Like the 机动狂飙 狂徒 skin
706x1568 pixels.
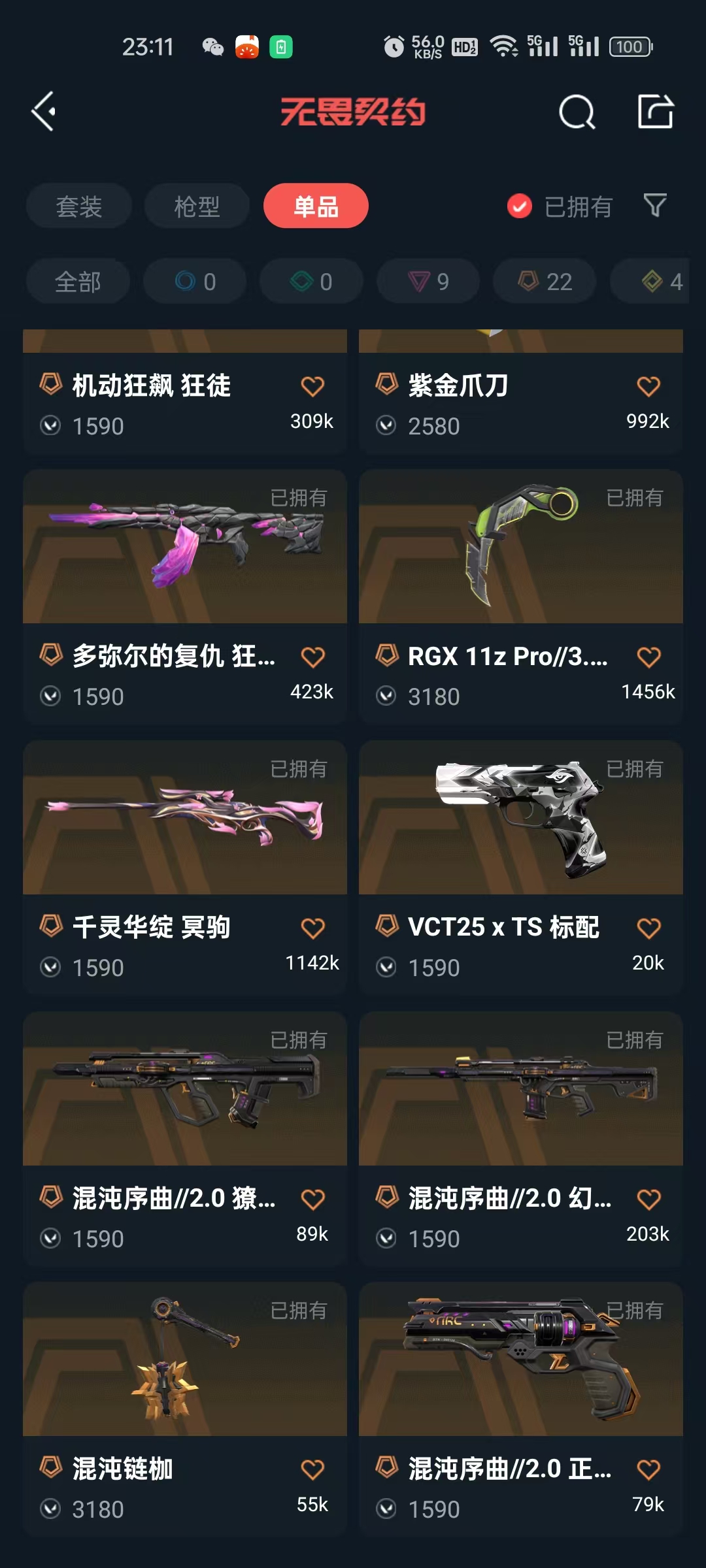(x=312, y=386)
